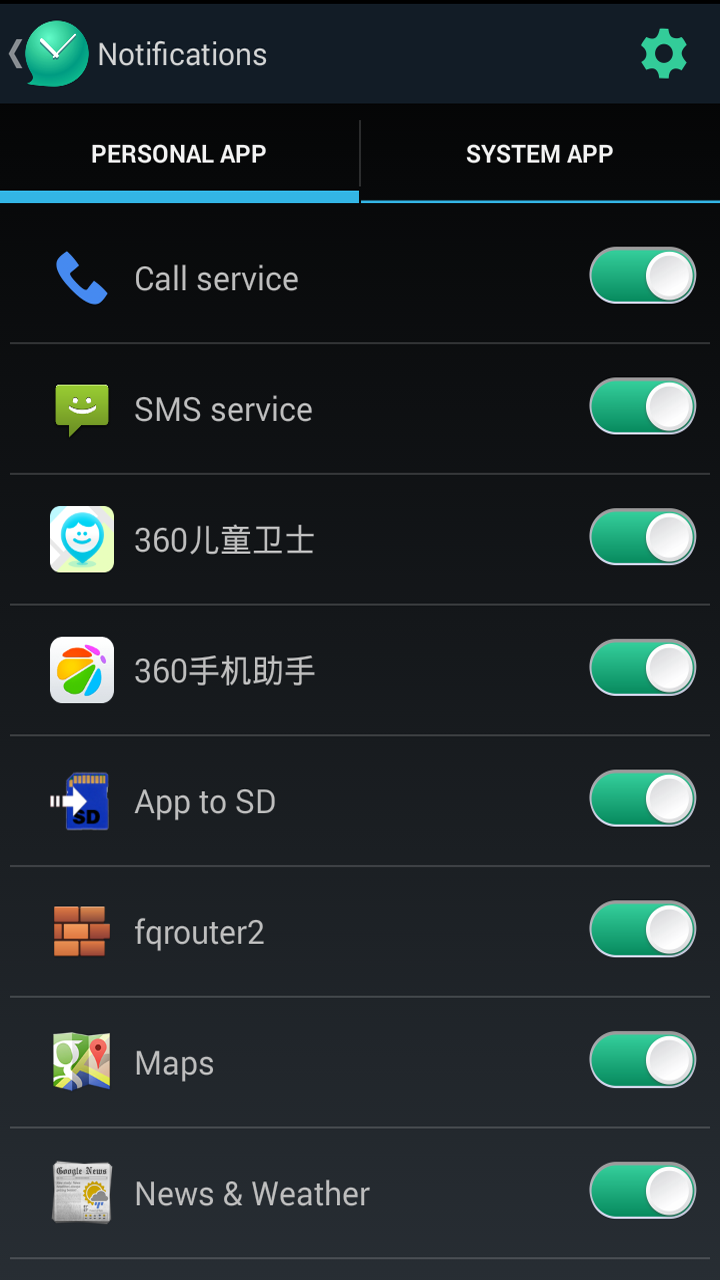720x1280 pixels.
Task: Select the 360儿童卫士 app icon
Action: pyautogui.click(x=81, y=538)
